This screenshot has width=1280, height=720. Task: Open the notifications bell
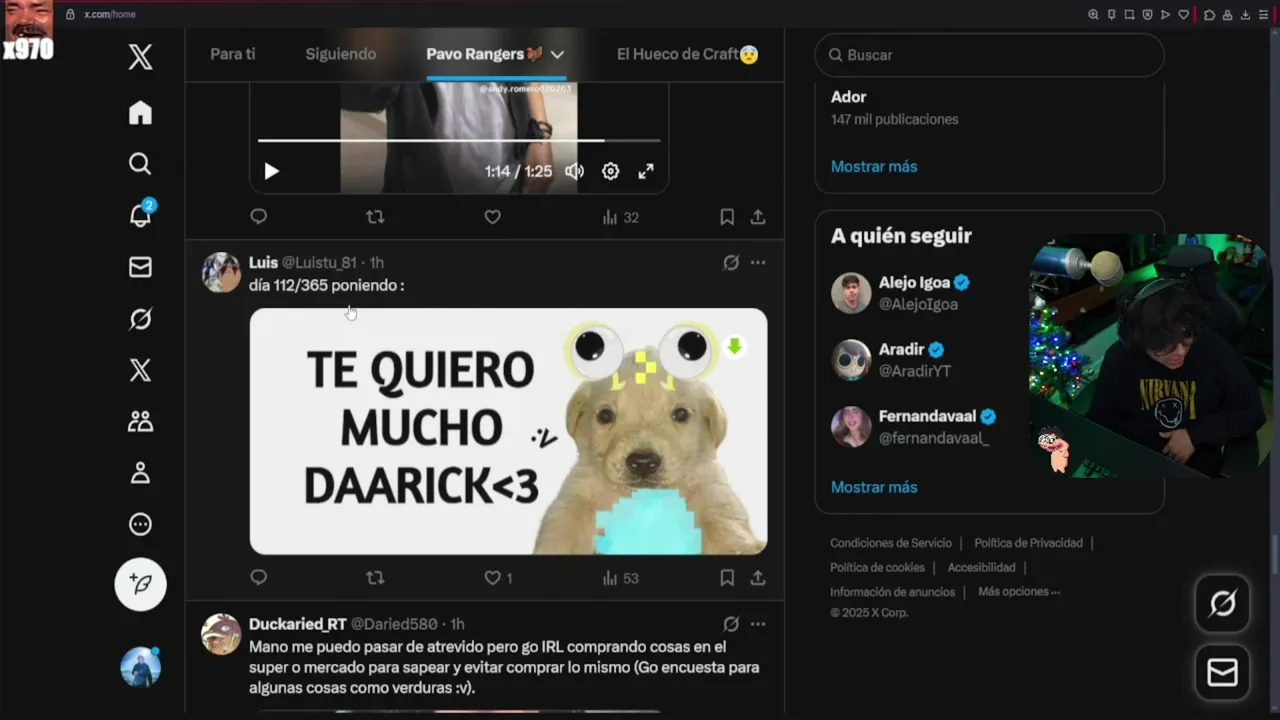click(x=140, y=215)
